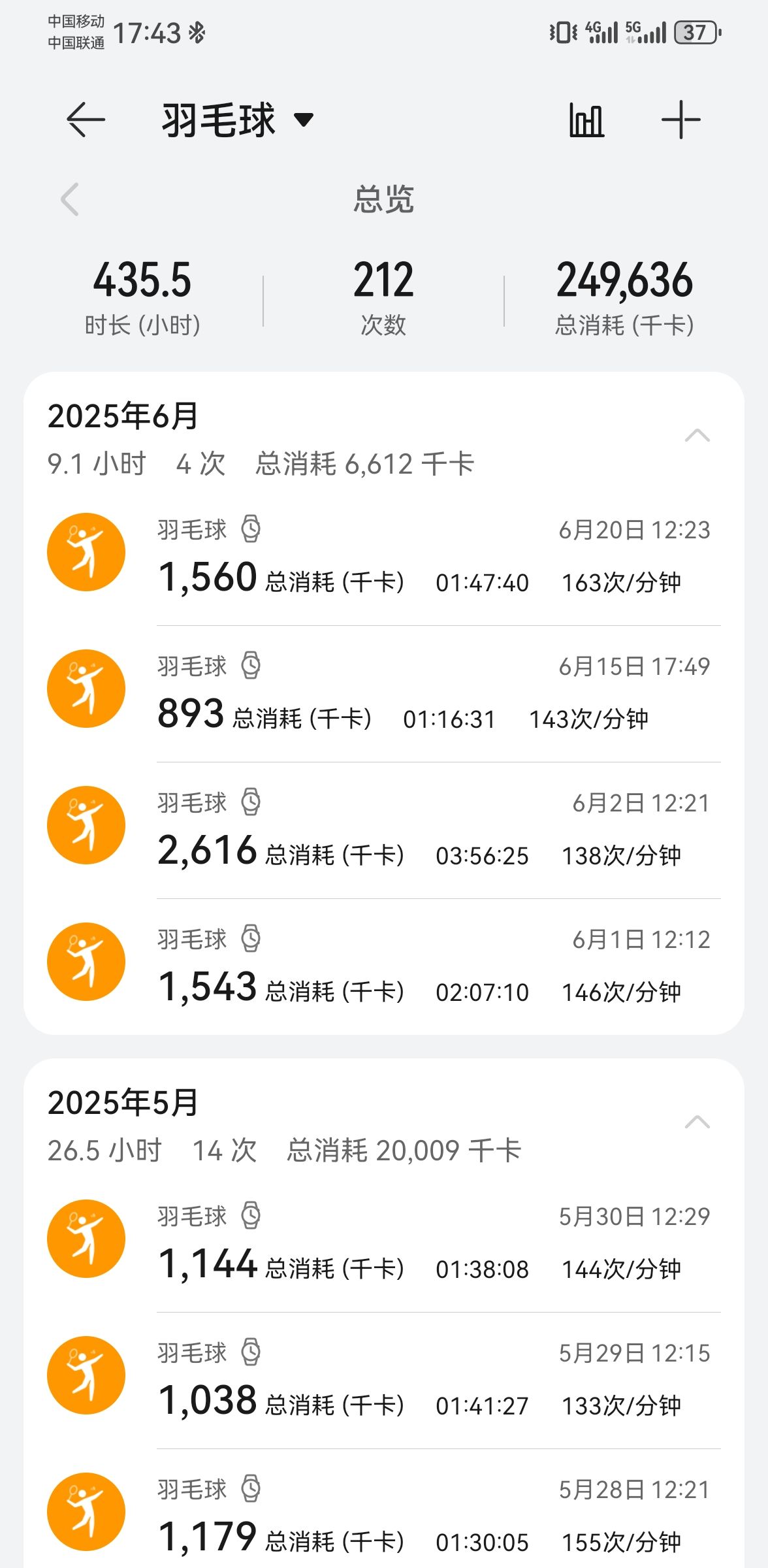This screenshot has height=1568, width=768.
Task: View the 6月2日 12:21 workout details
Action: coord(384,829)
